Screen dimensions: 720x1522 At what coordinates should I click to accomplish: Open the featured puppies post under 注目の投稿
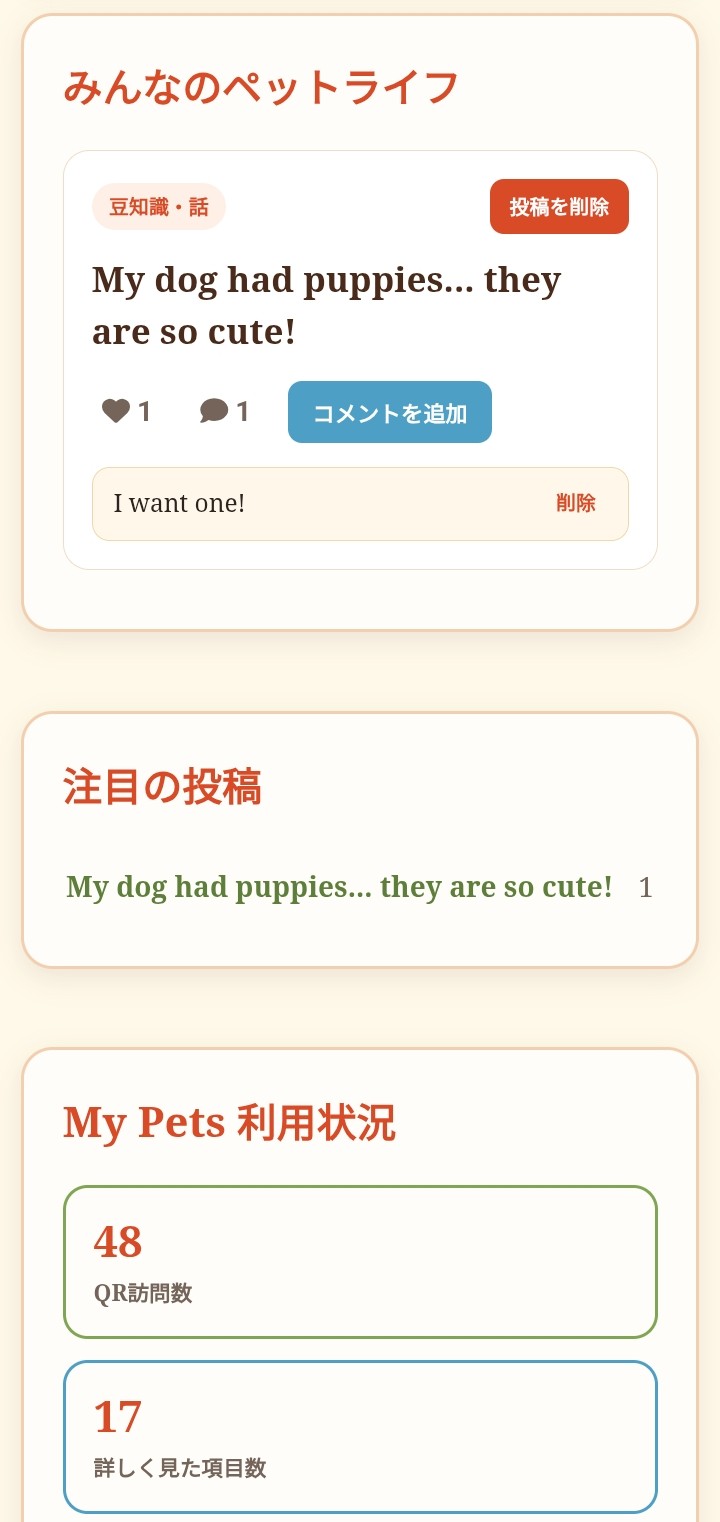point(339,886)
